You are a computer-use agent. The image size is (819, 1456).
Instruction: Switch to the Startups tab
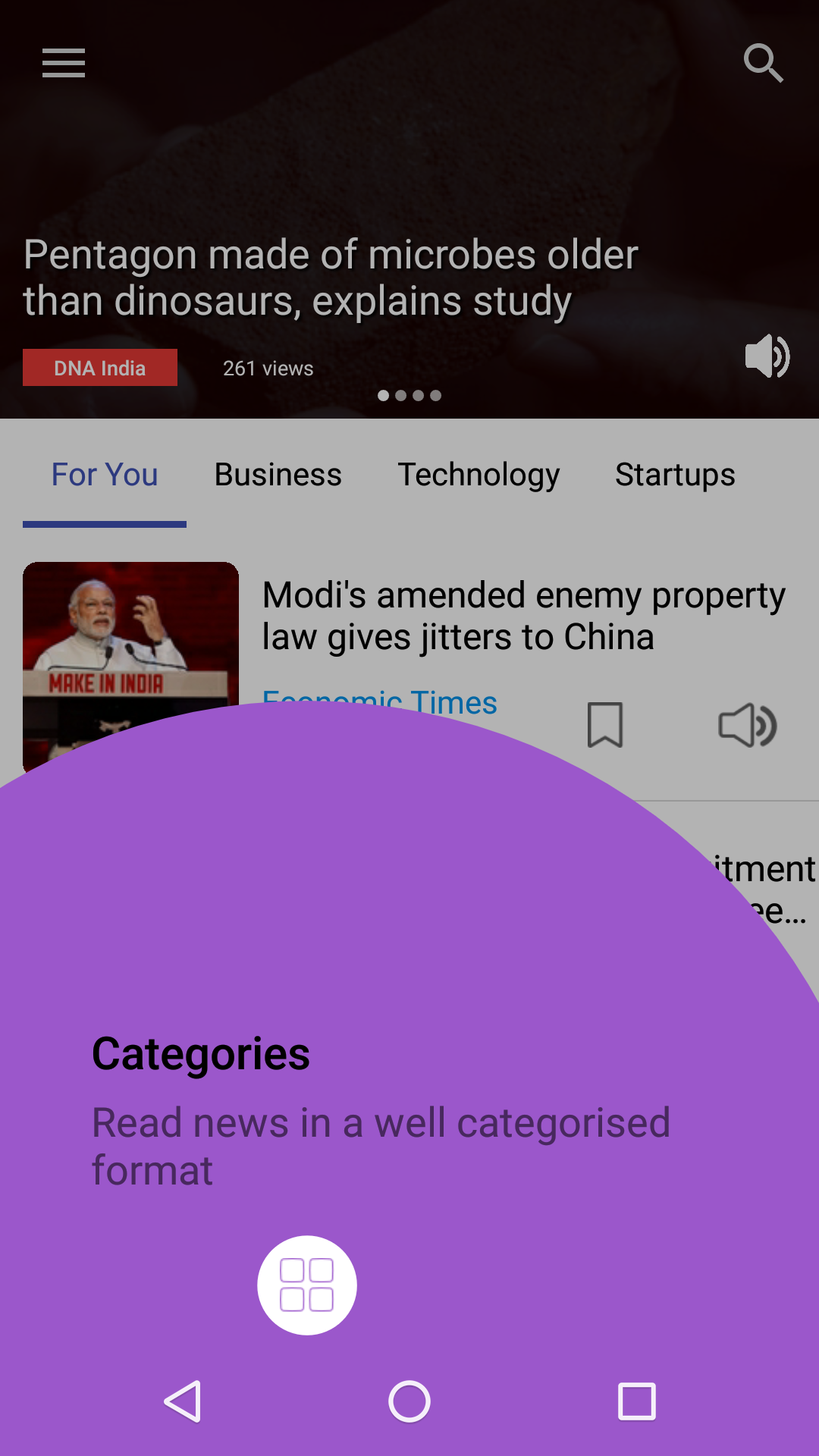tap(675, 475)
